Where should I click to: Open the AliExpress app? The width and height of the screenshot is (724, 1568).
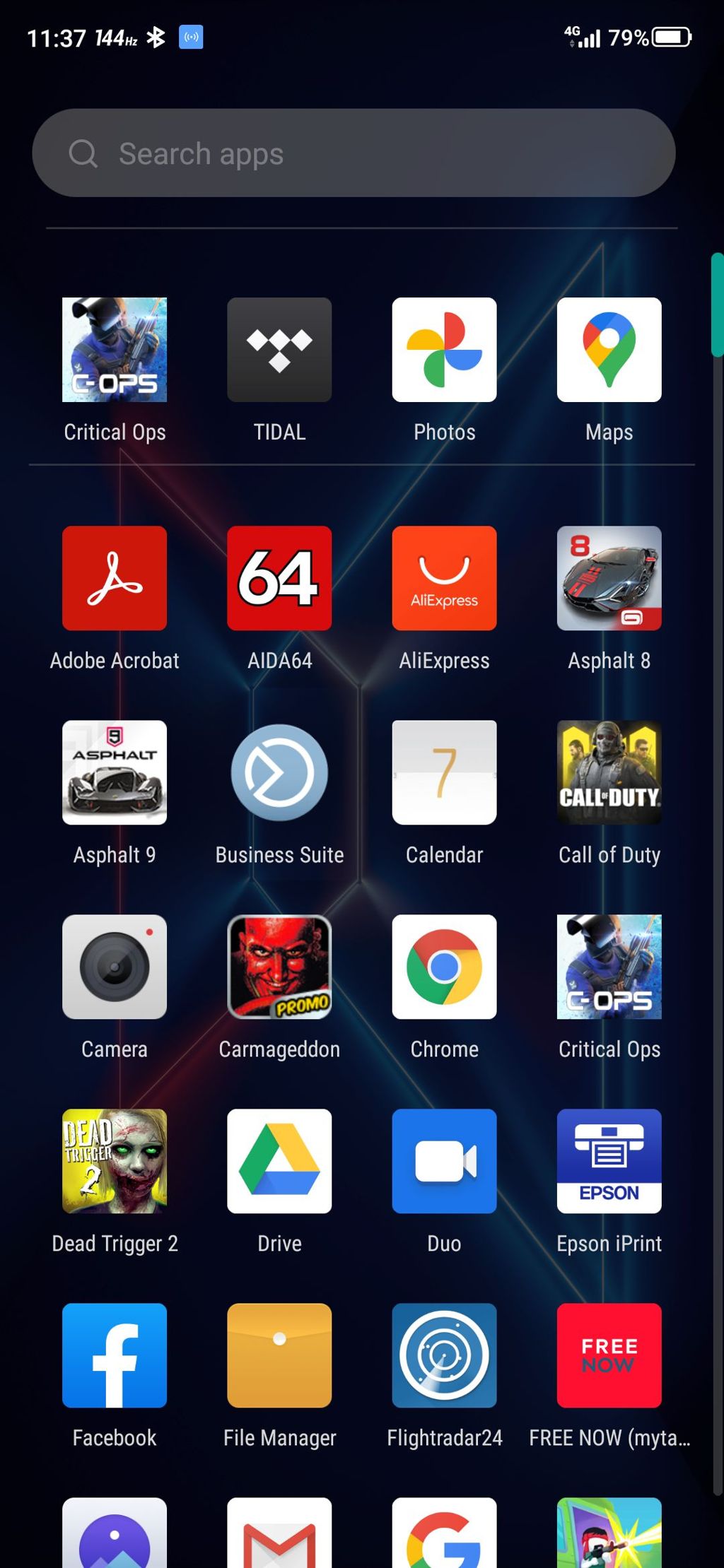pyautogui.click(x=444, y=578)
